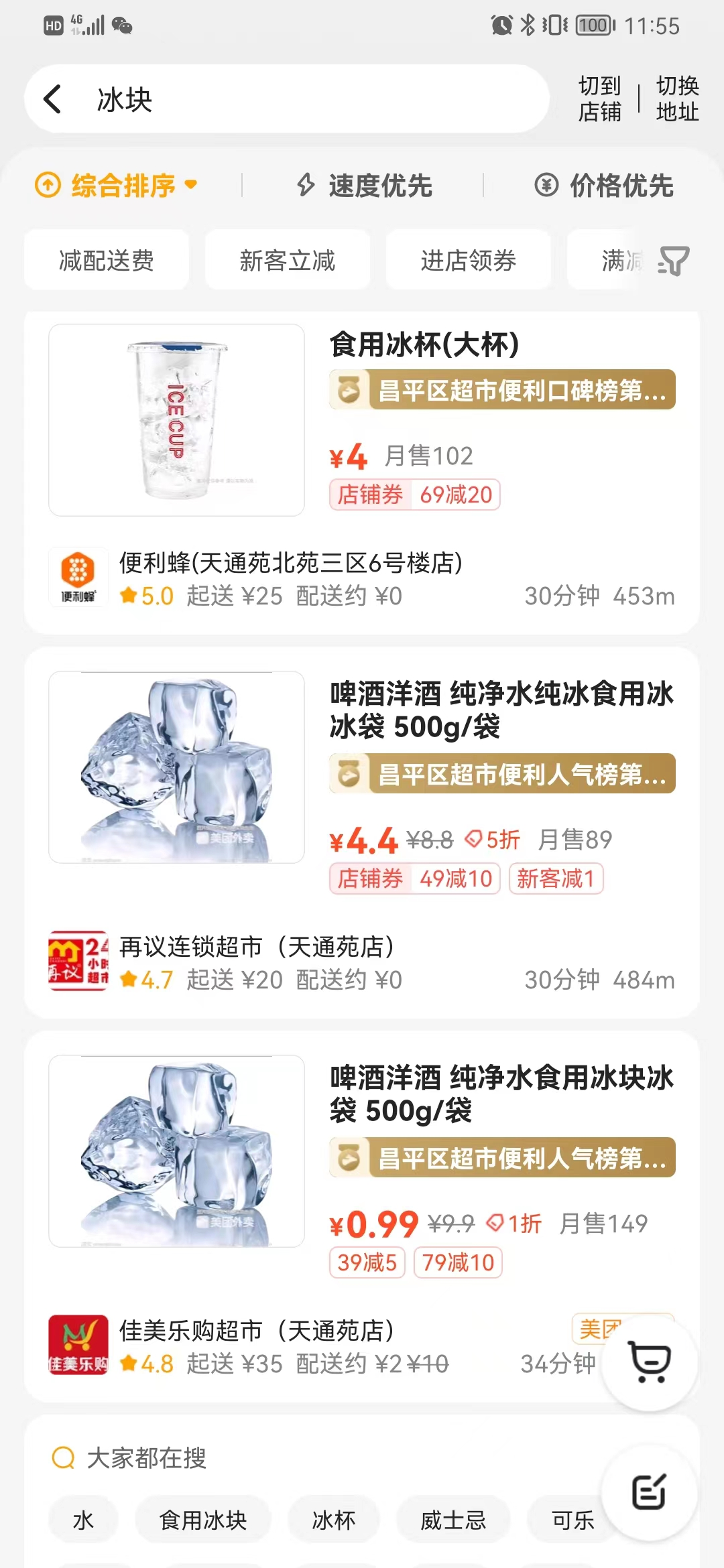Search the suggested term 食用冰块
The height and width of the screenshot is (1568, 724).
click(203, 1520)
